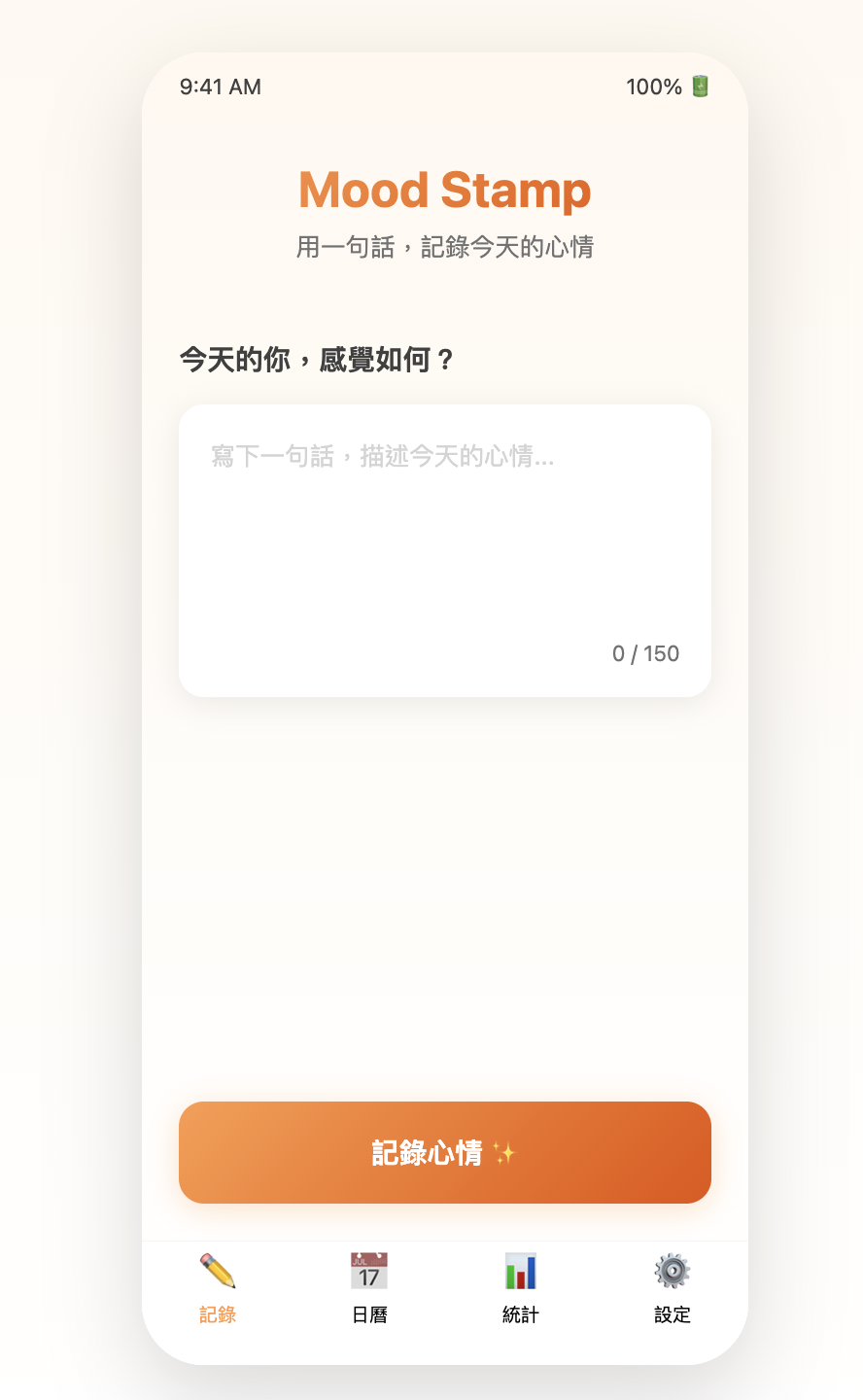Select the 記錄 tab
The image size is (863, 1400).
tap(218, 1289)
